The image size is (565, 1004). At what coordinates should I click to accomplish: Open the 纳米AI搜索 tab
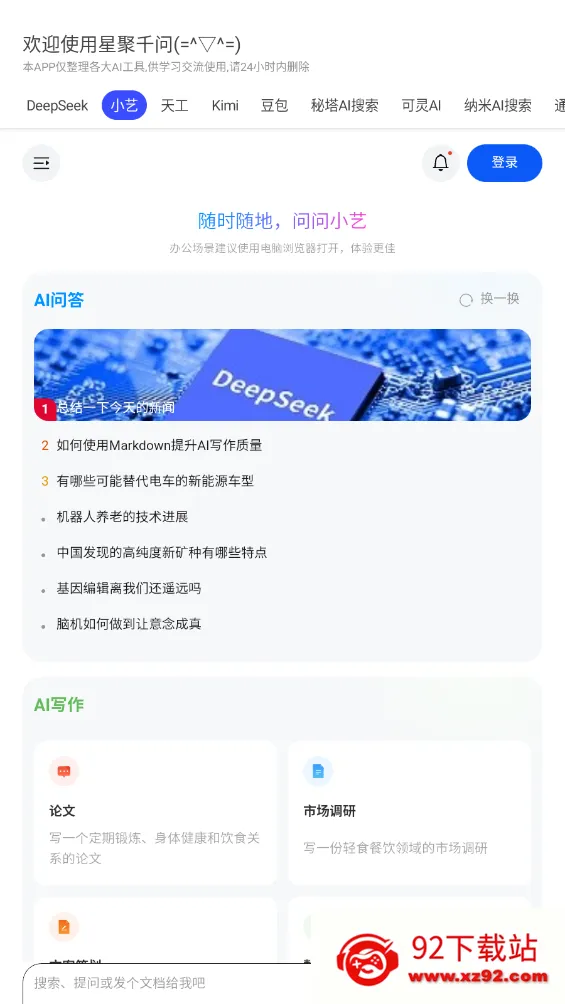tap(498, 106)
